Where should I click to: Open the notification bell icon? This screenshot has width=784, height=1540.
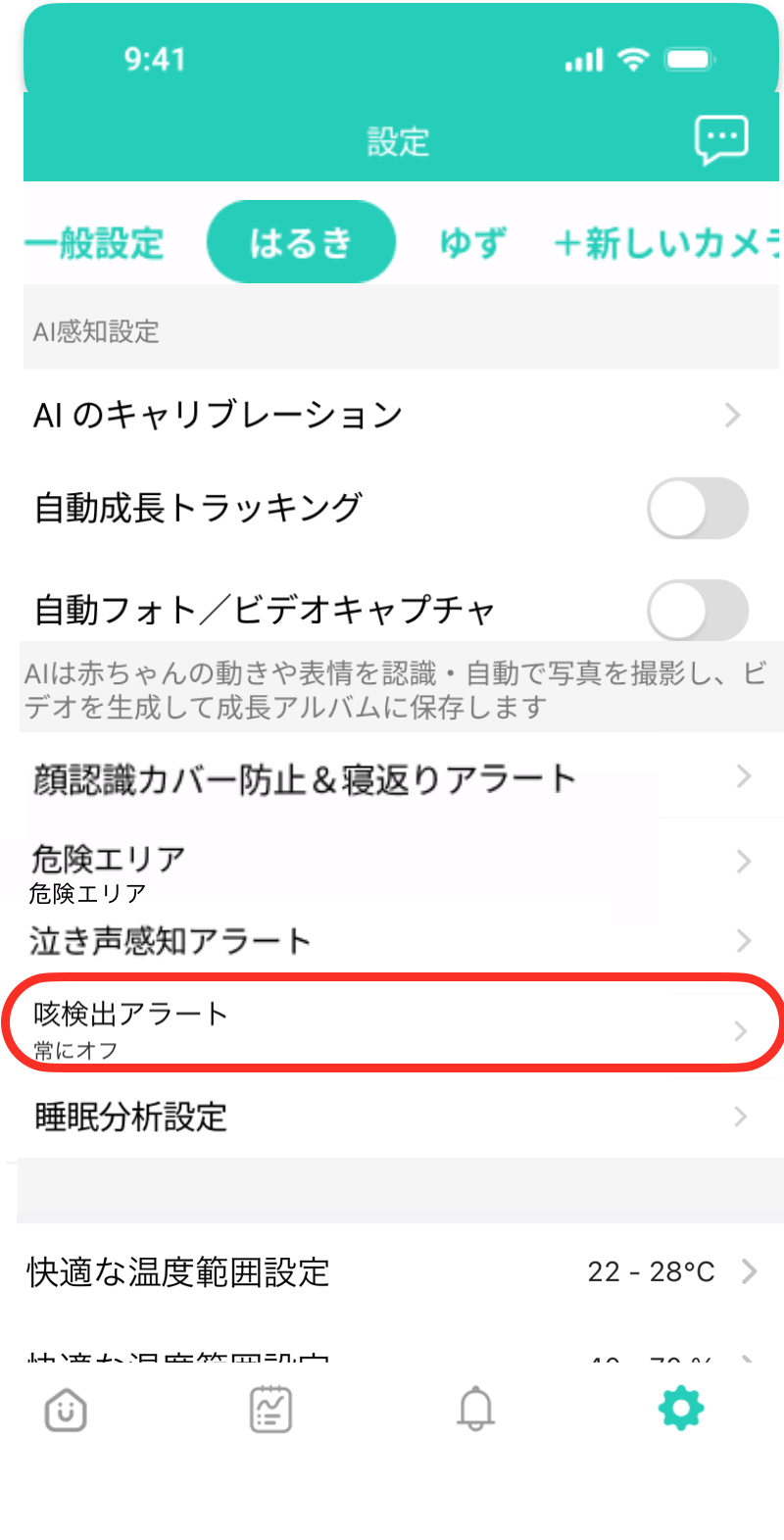[x=476, y=1409]
